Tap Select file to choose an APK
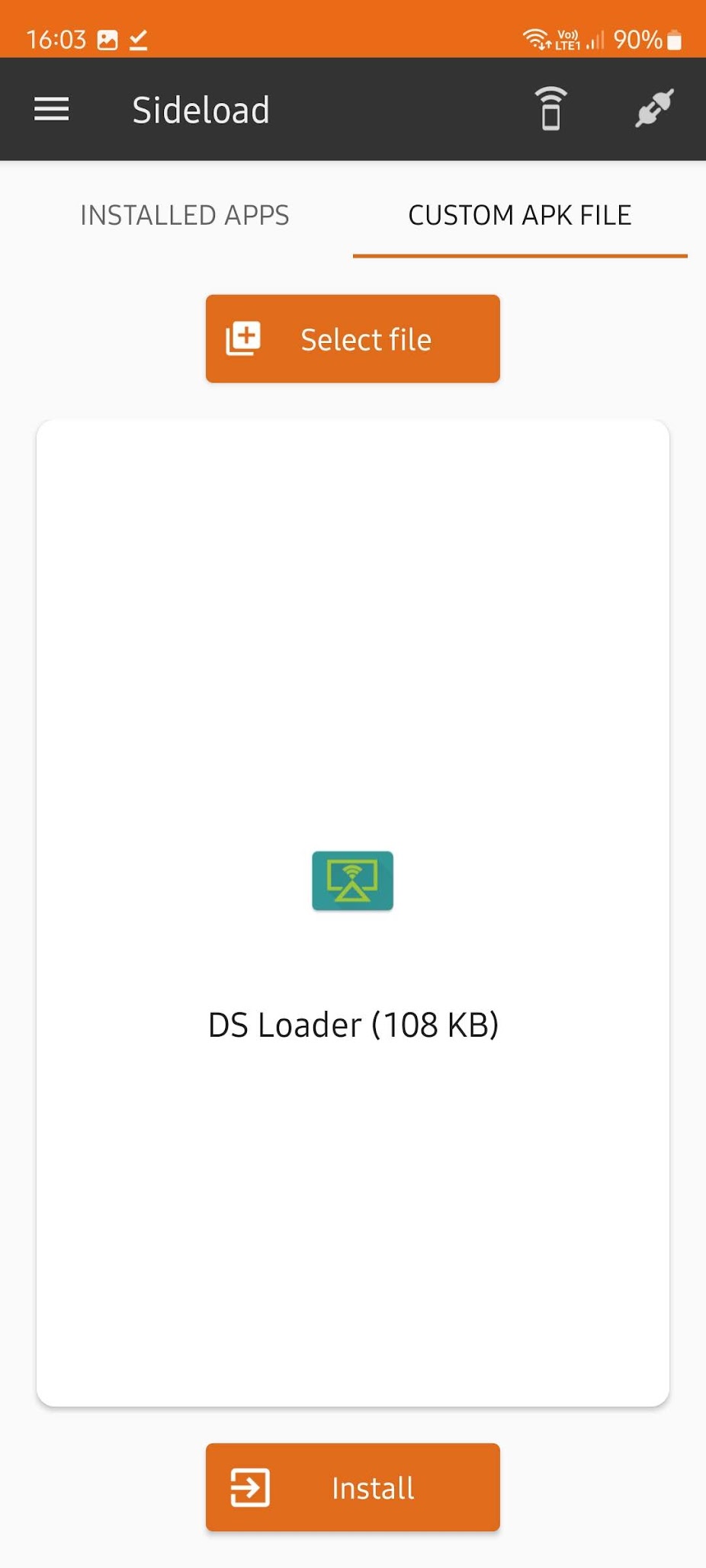 pyautogui.click(x=353, y=338)
